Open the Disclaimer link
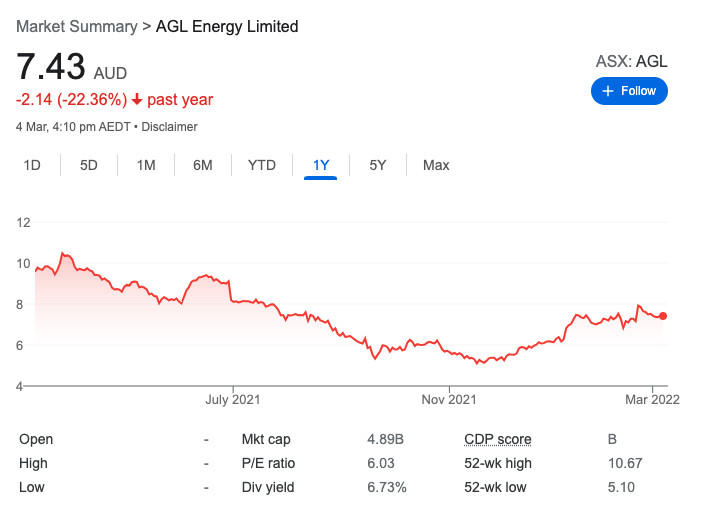 (x=169, y=127)
